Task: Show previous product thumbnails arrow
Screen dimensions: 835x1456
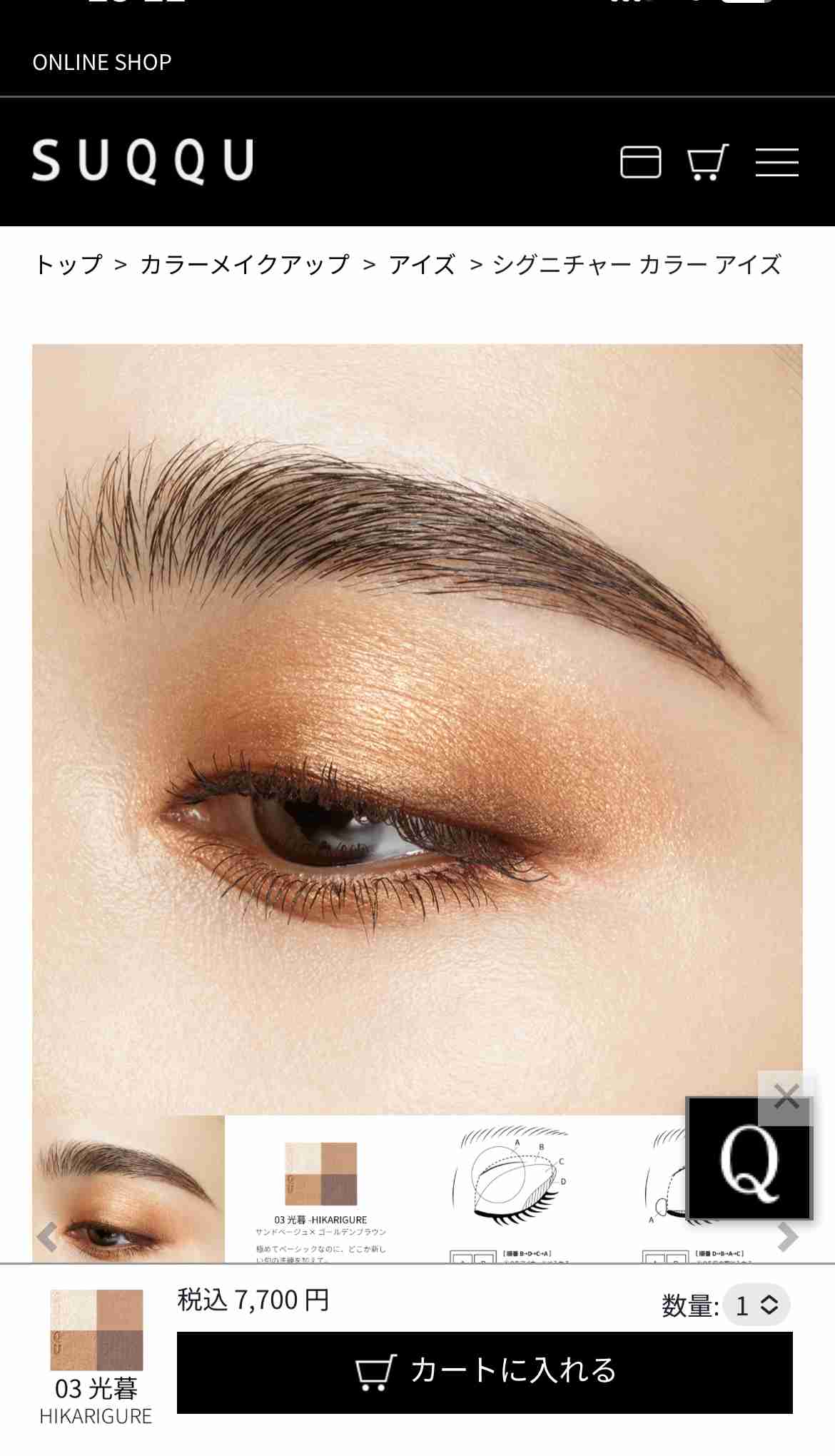Action: click(47, 1238)
